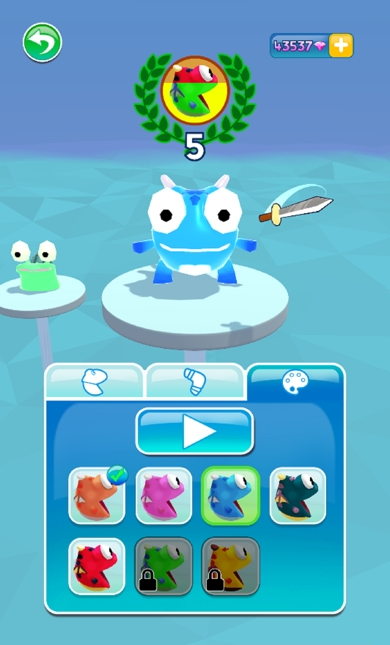Screen dimensions: 390x645
Task: Pick the light blue monster skin
Action: (231, 496)
